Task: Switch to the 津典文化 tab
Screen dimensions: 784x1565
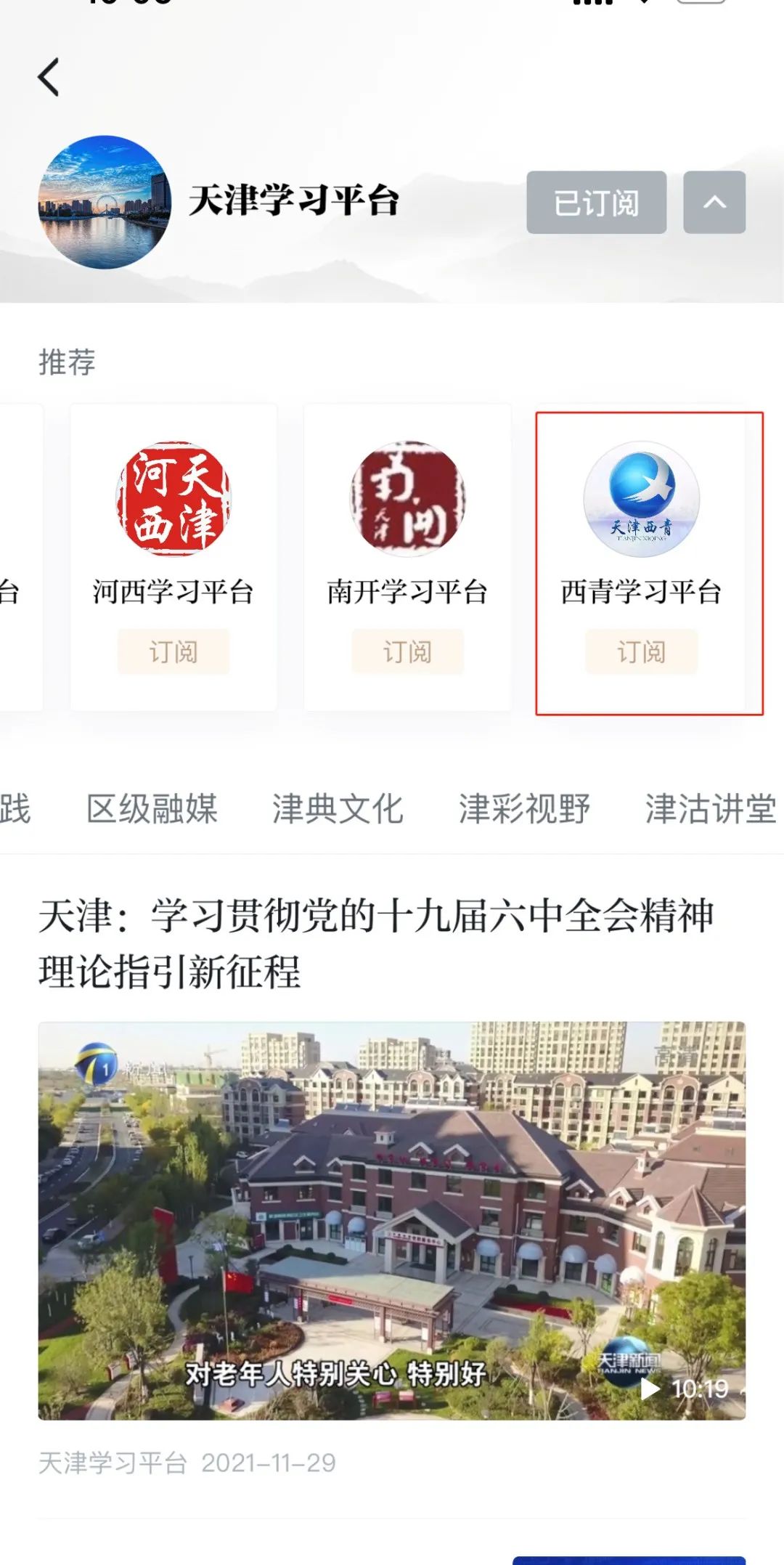Action: click(338, 809)
